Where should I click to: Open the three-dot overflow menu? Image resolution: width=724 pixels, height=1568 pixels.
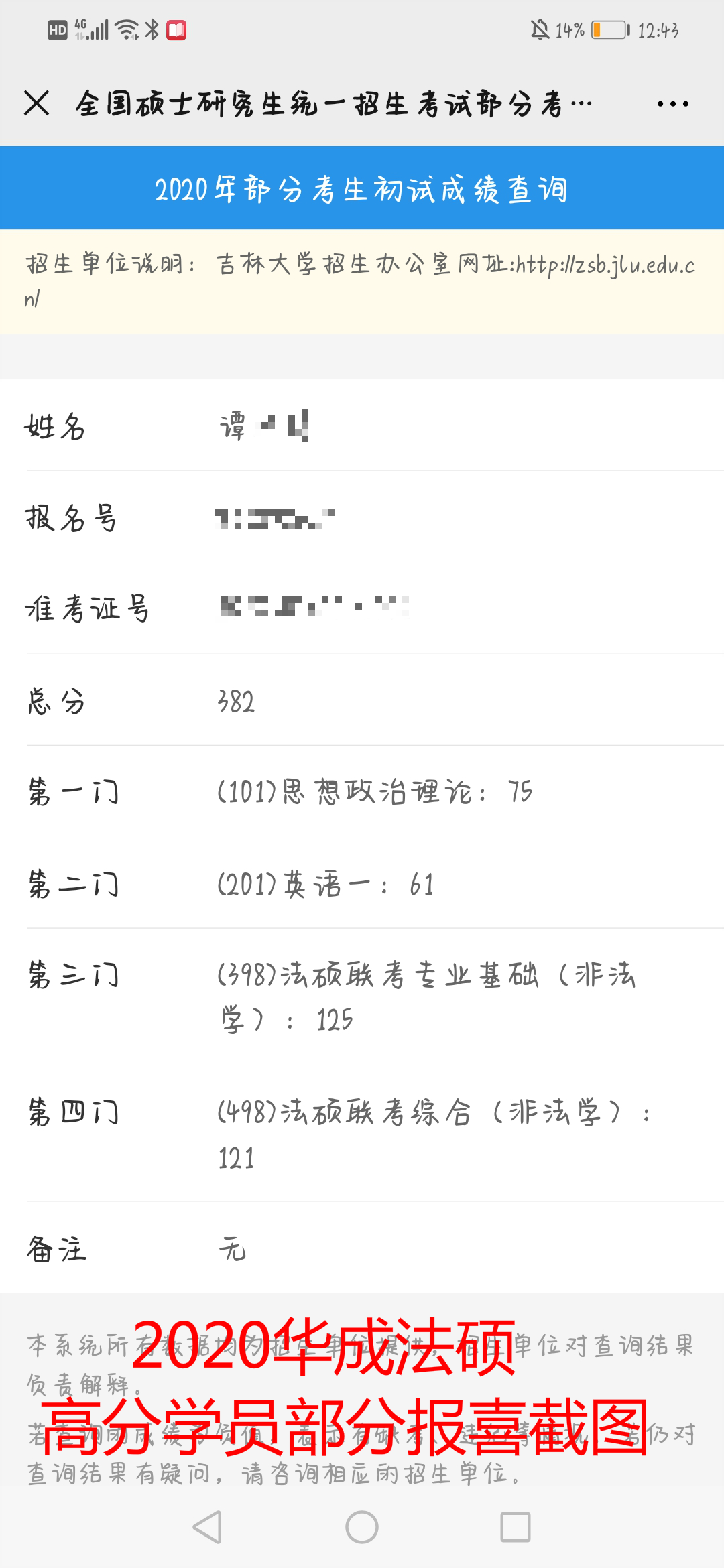coord(672,104)
